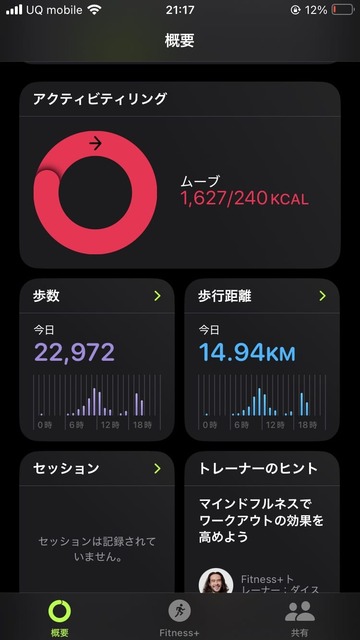The width and height of the screenshot is (360, 640).
Task: Open the アクティビティリング card
Action: [x=180, y=175]
